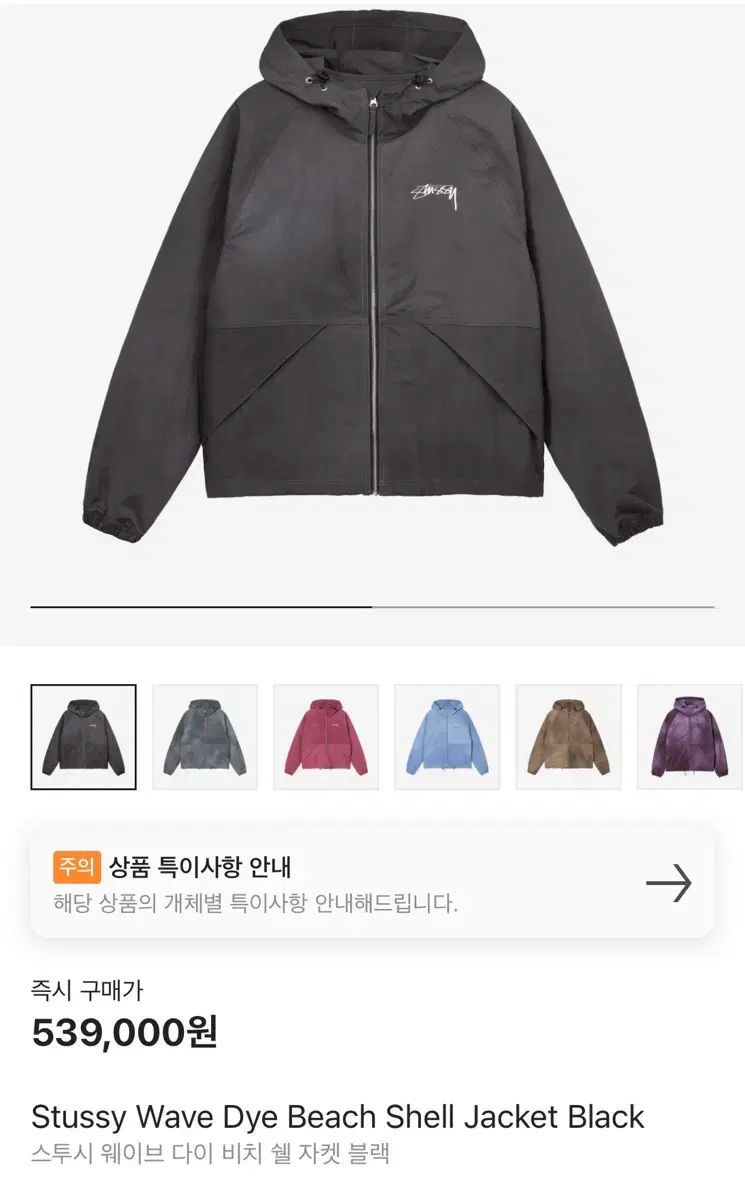Select the gray jacket thumbnail
This screenshot has height=1200, width=745.
pyautogui.click(x=205, y=737)
